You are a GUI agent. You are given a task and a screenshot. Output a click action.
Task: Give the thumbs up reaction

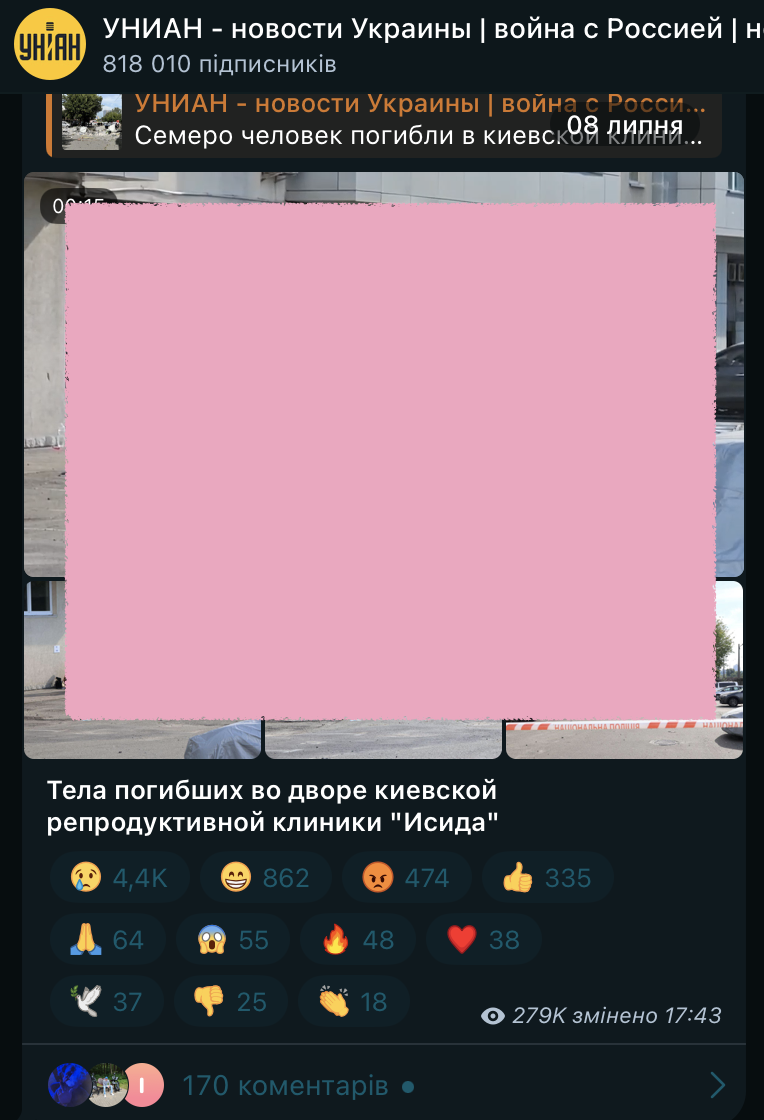coord(547,878)
